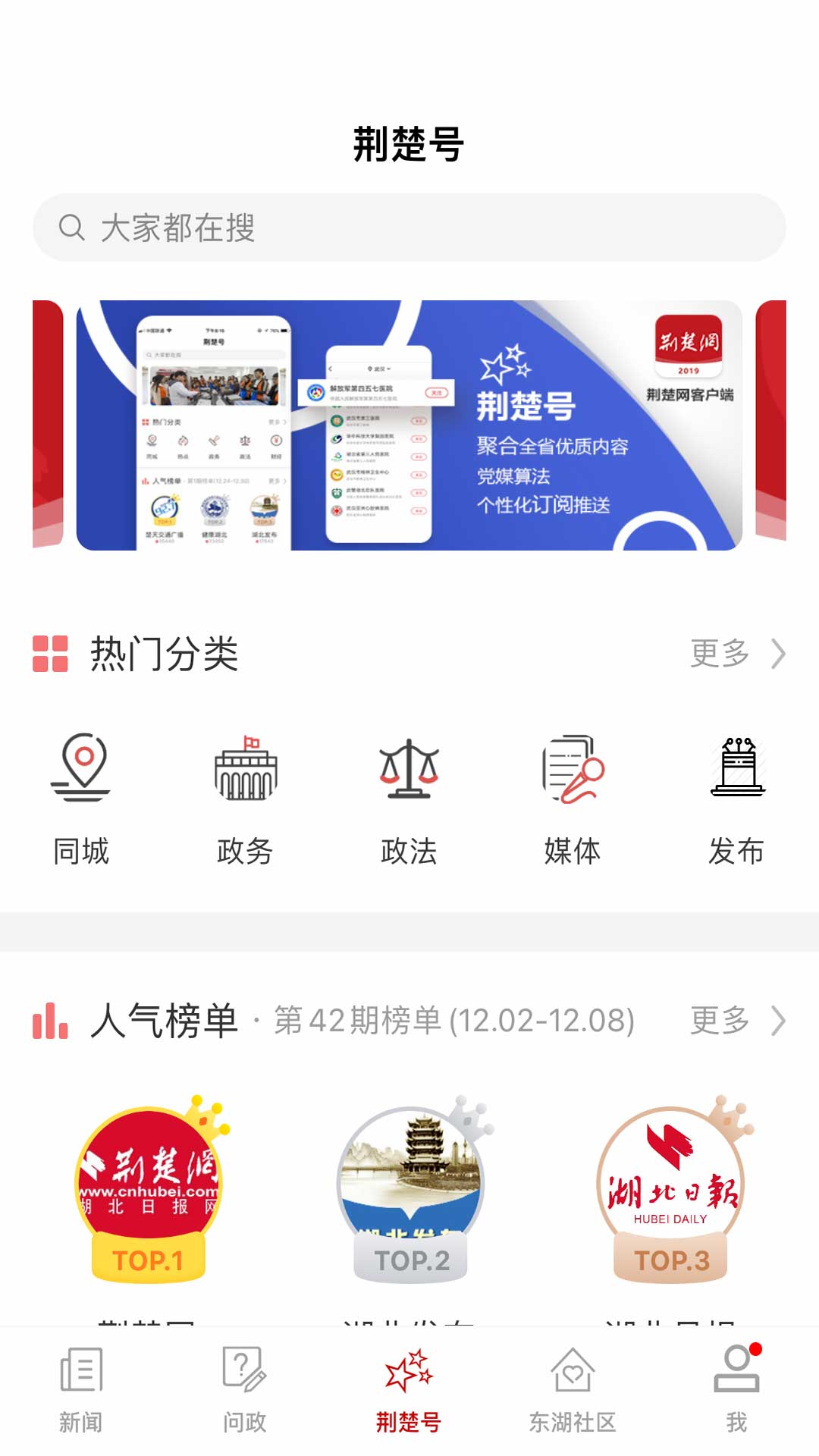Viewport: 819px width, 1456px height.
Task: Tap the search magnifier icon
Action: pyautogui.click(x=73, y=225)
